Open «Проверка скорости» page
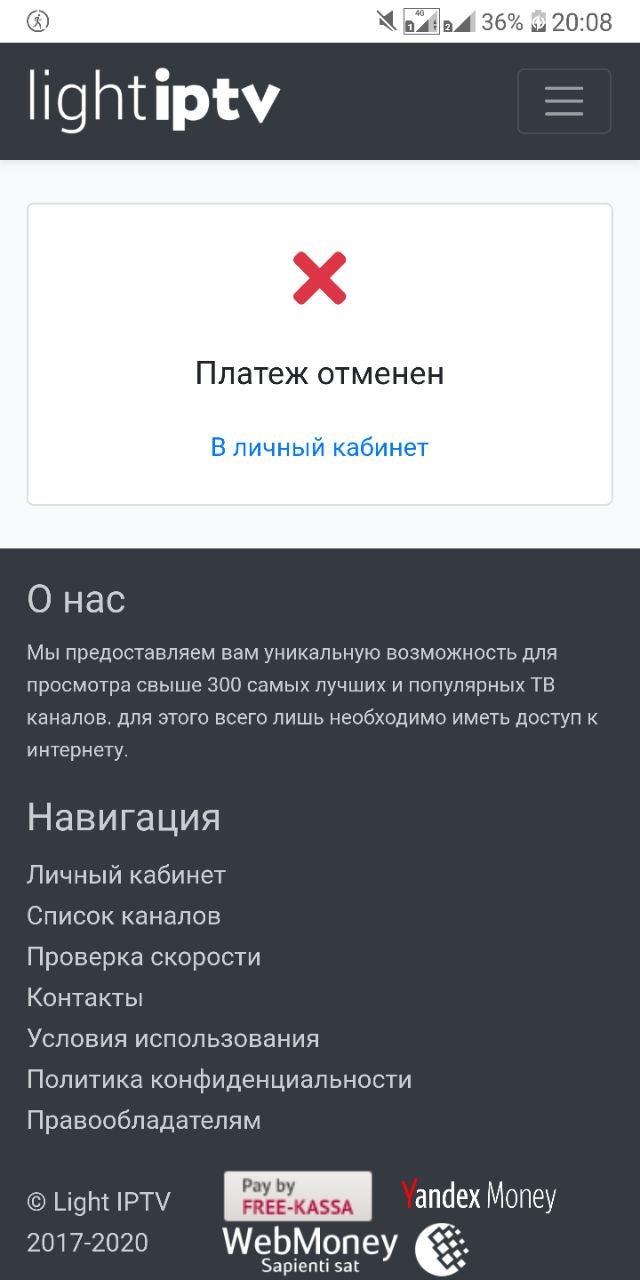Screen dimensions: 640x1280 (x=143, y=957)
